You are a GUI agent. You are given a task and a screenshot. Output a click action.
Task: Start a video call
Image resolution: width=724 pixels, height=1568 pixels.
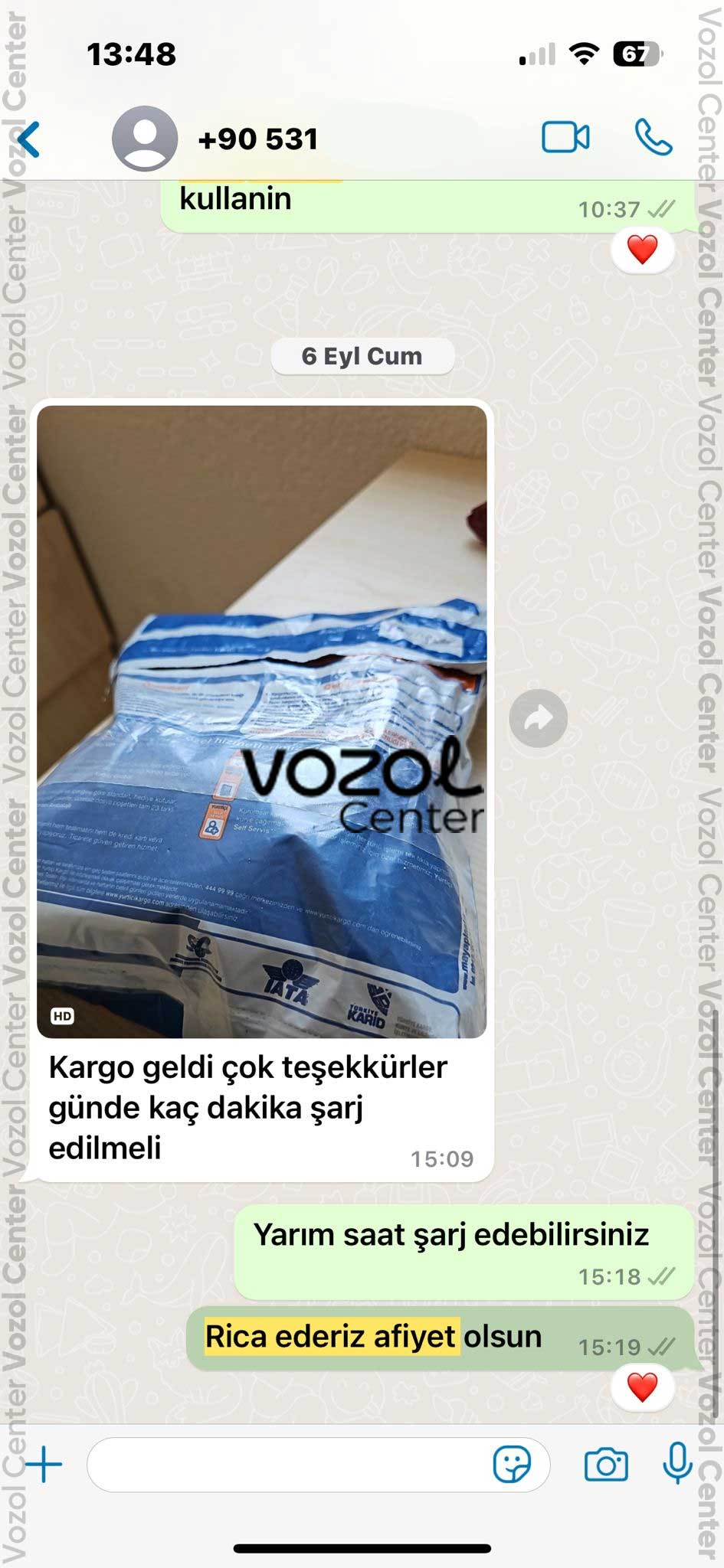pos(565,138)
